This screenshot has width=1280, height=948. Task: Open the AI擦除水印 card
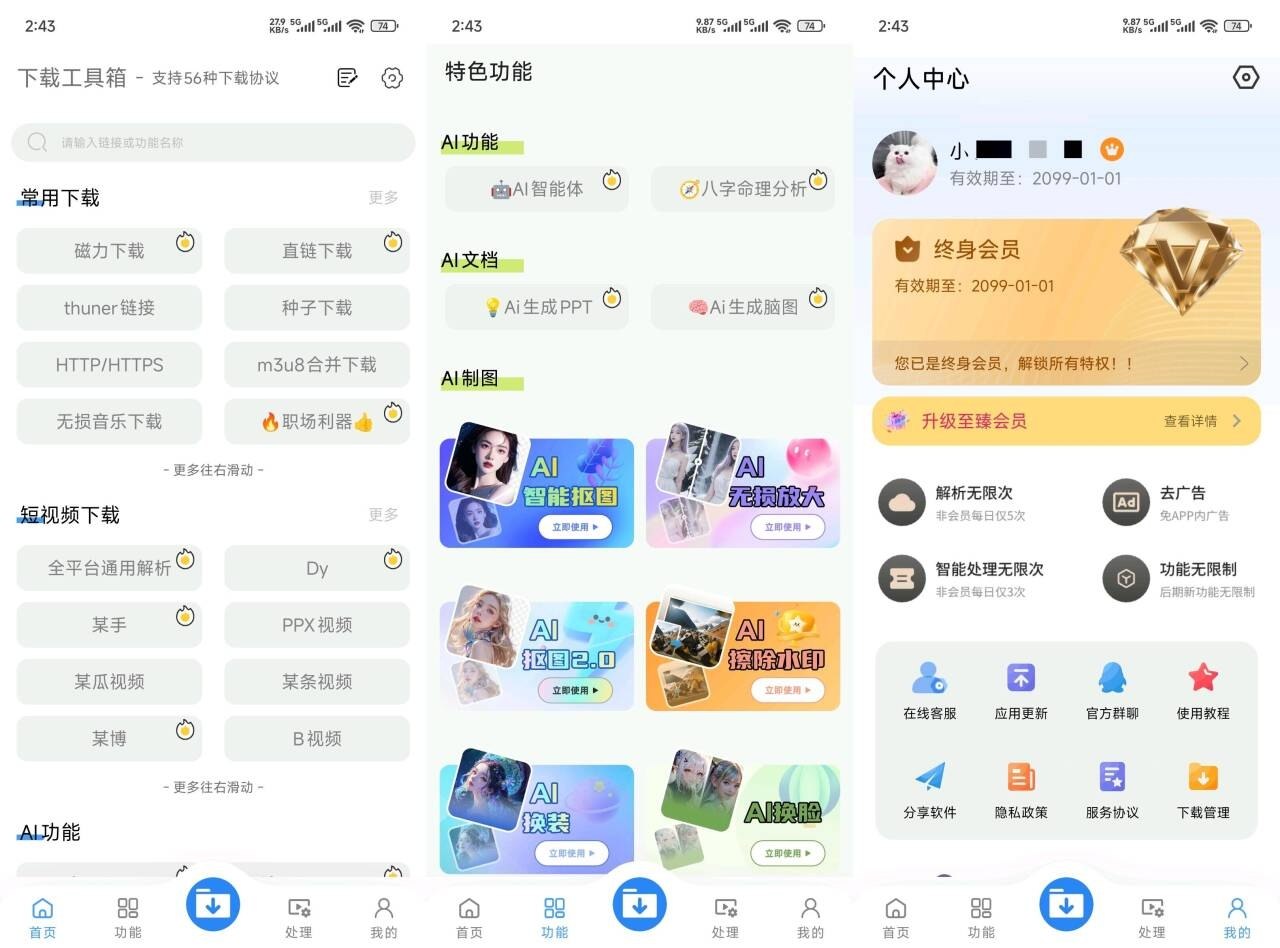[x=743, y=656]
